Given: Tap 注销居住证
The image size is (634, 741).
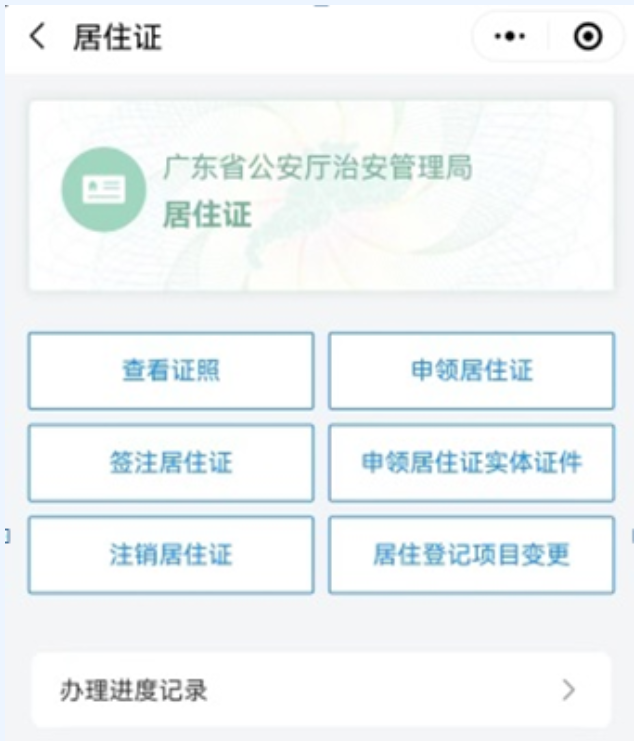Looking at the screenshot, I should 171,555.
